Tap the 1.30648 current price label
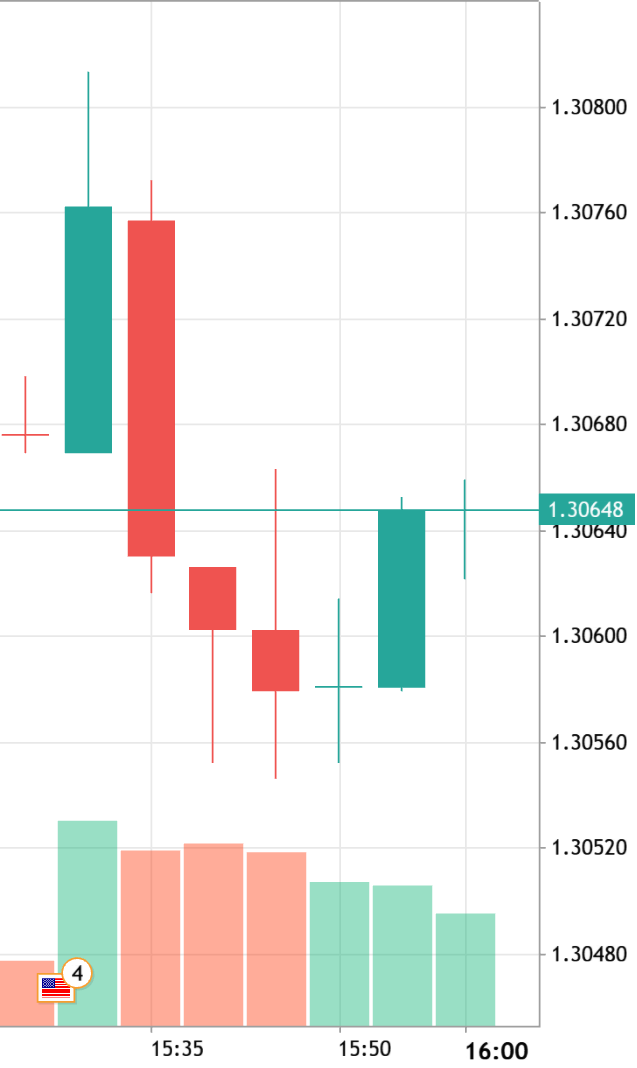Screen dimensions: 637x1068 click(587, 509)
